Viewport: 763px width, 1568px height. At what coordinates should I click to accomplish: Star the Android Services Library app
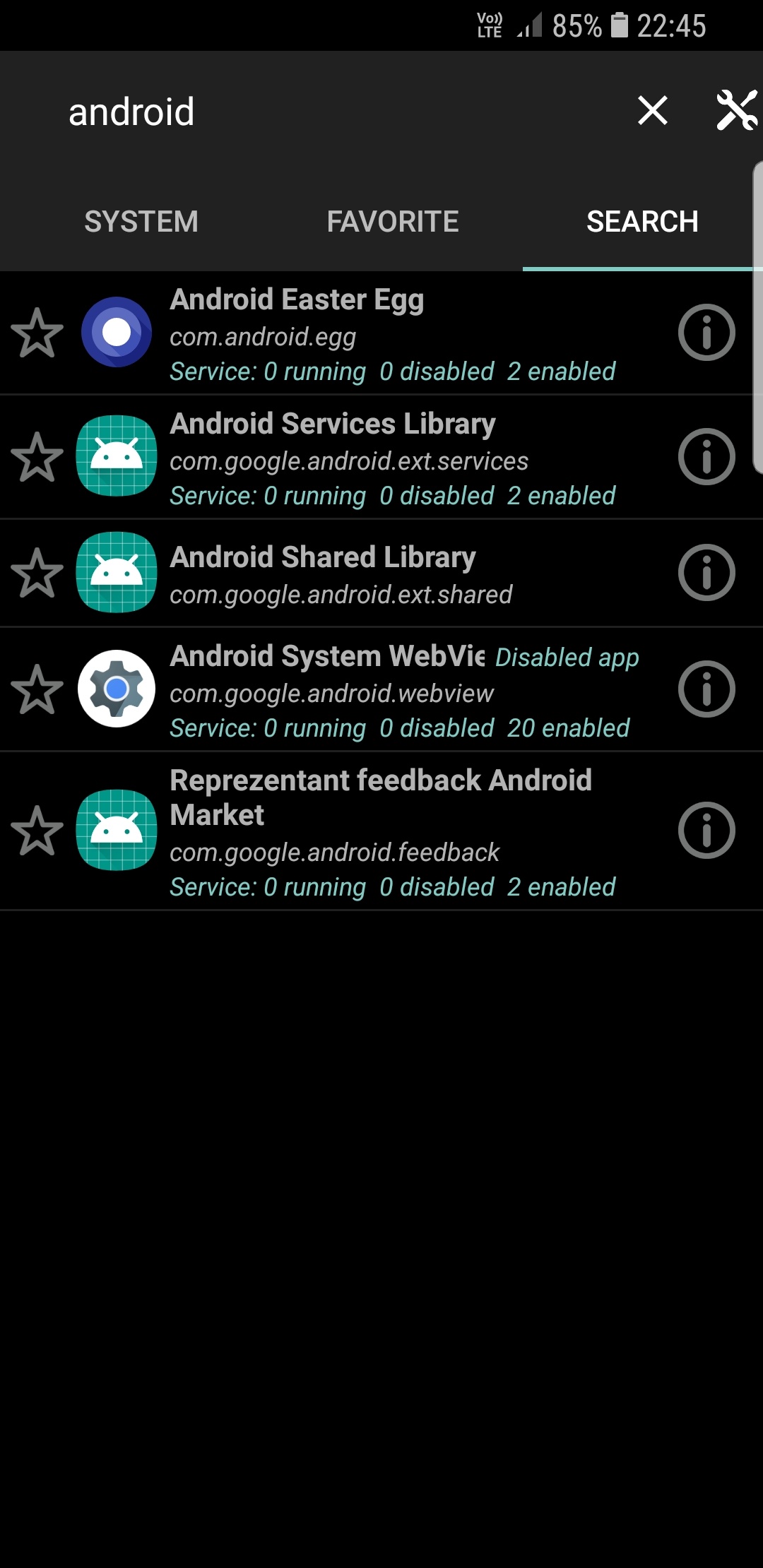click(x=37, y=457)
